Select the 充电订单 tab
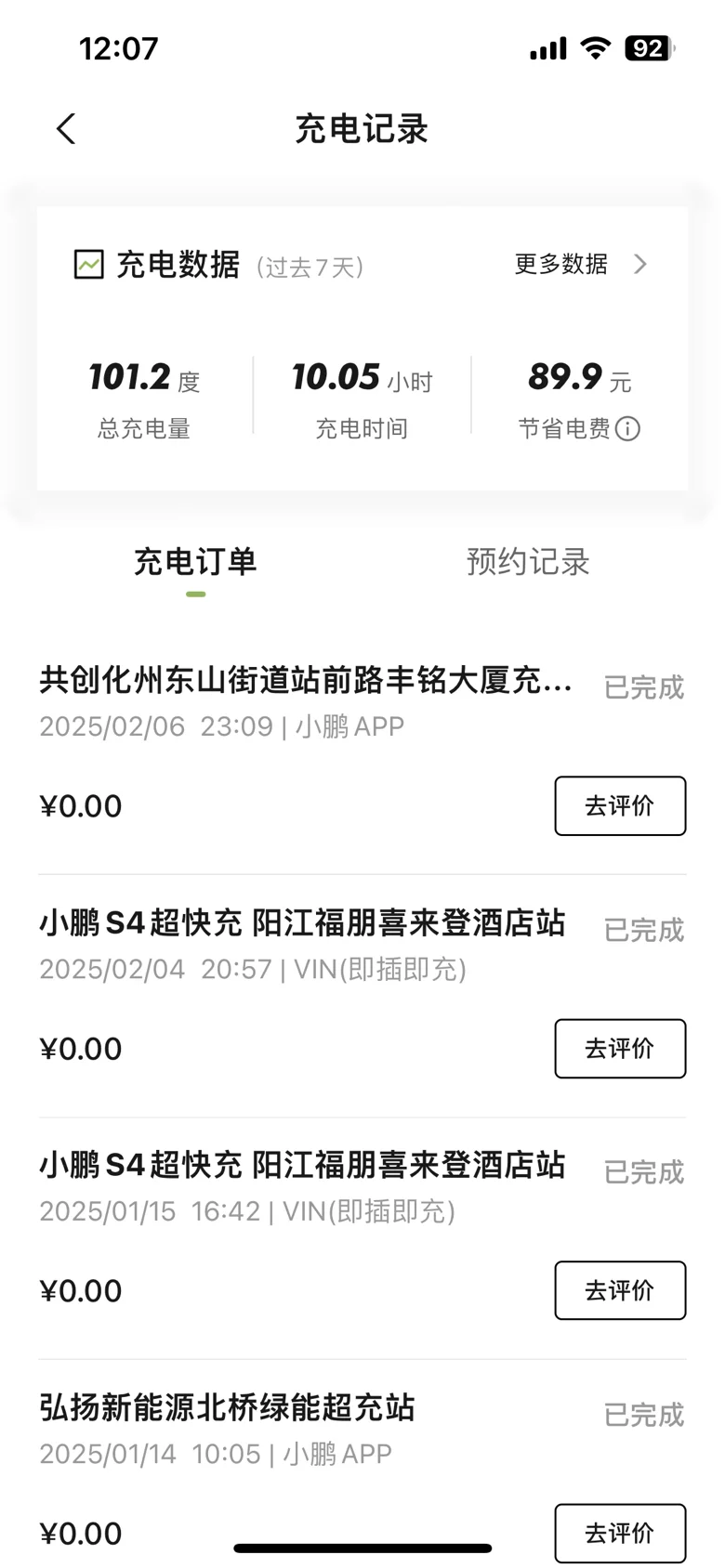Screen dimensions: 725x1568 [195, 561]
